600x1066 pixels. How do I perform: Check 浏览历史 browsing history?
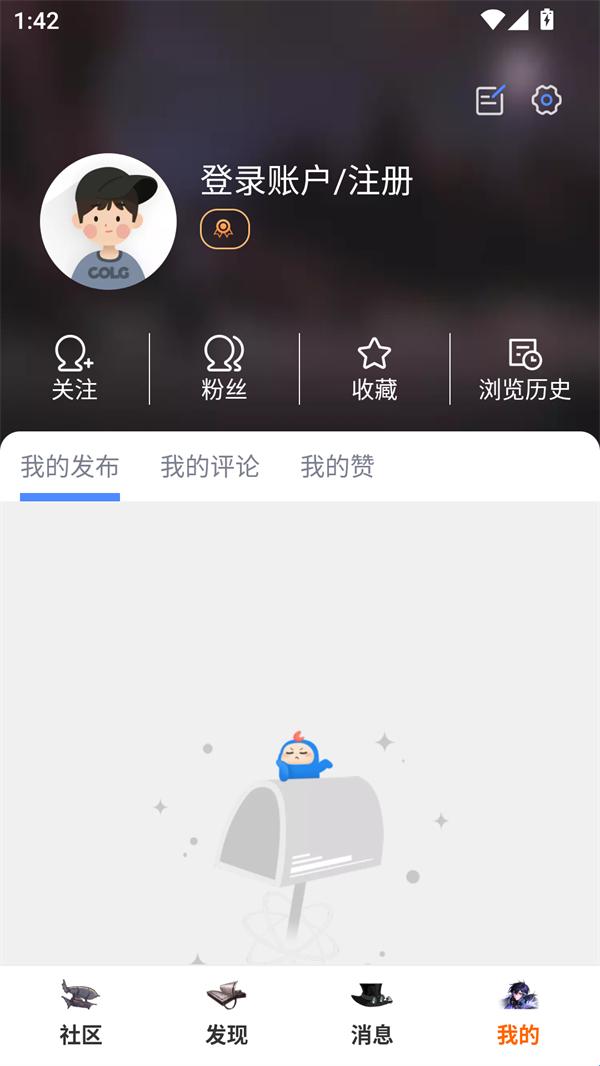tap(524, 368)
